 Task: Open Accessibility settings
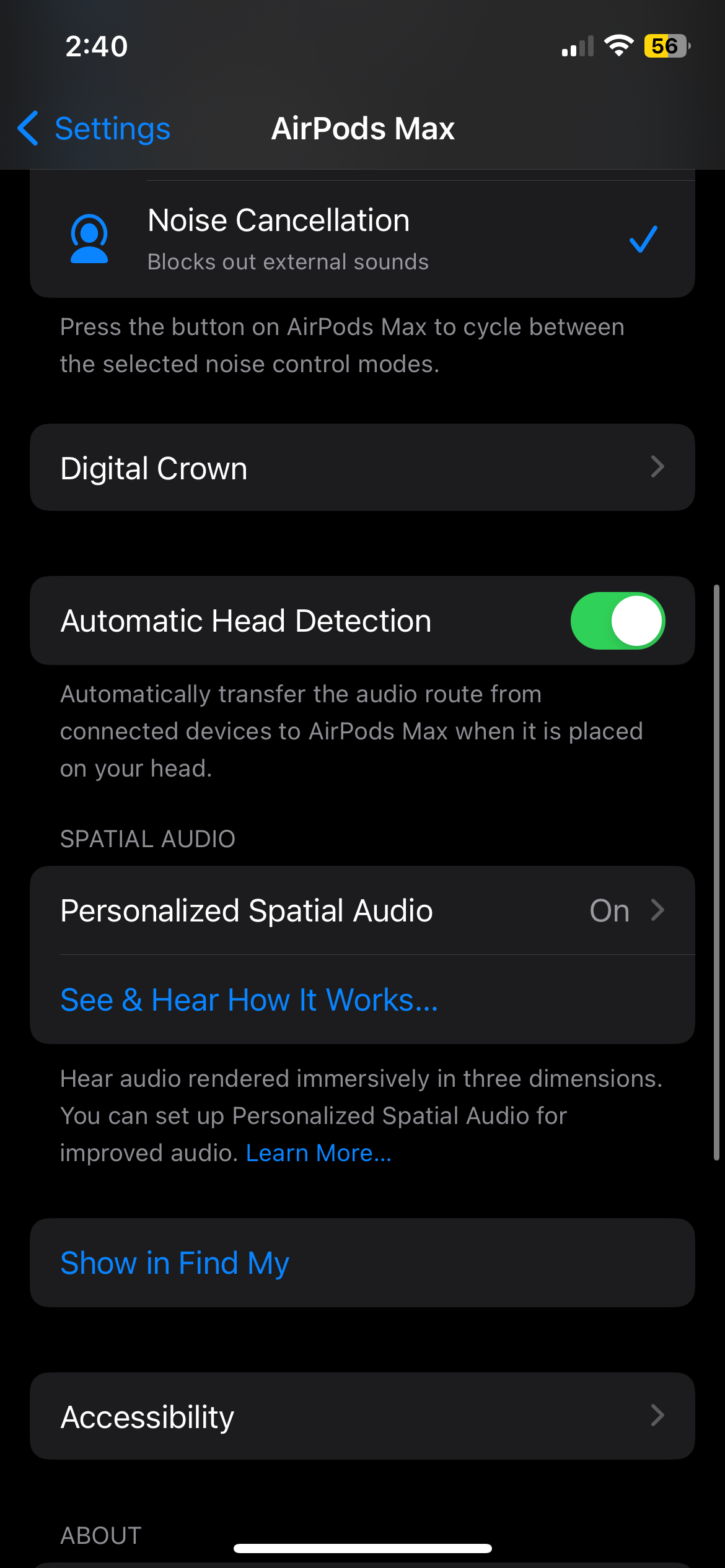coord(362,1416)
